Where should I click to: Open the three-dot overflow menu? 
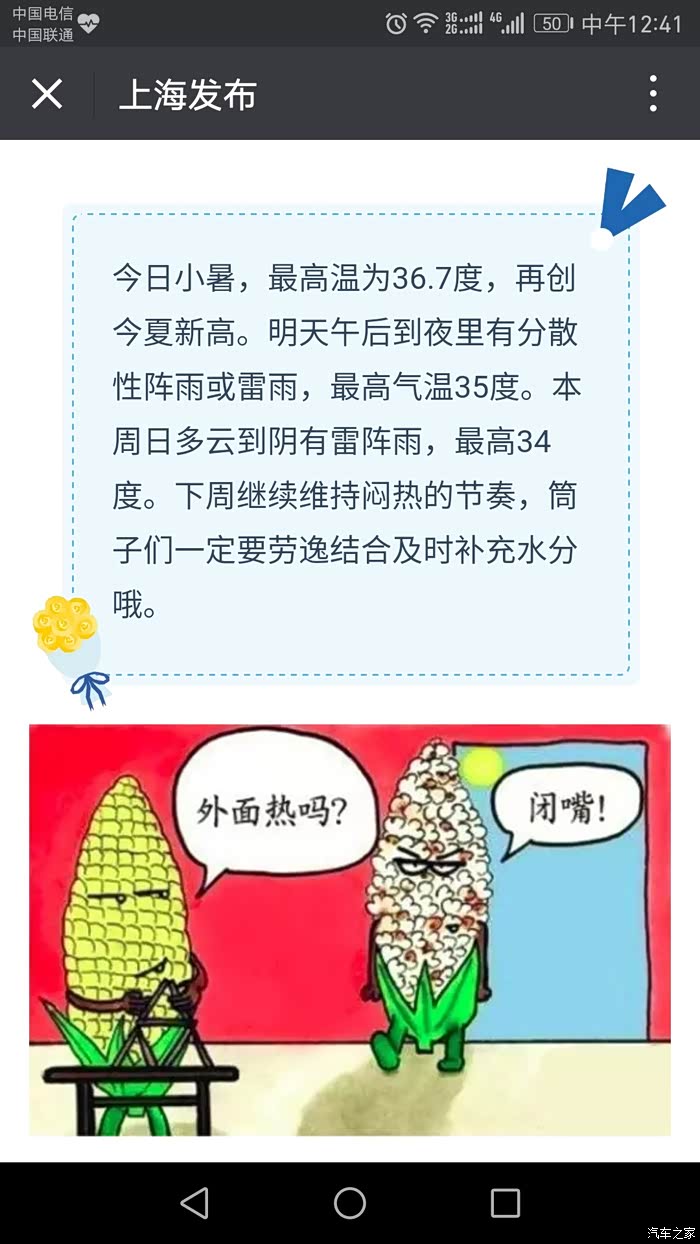click(x=652, y=94)
